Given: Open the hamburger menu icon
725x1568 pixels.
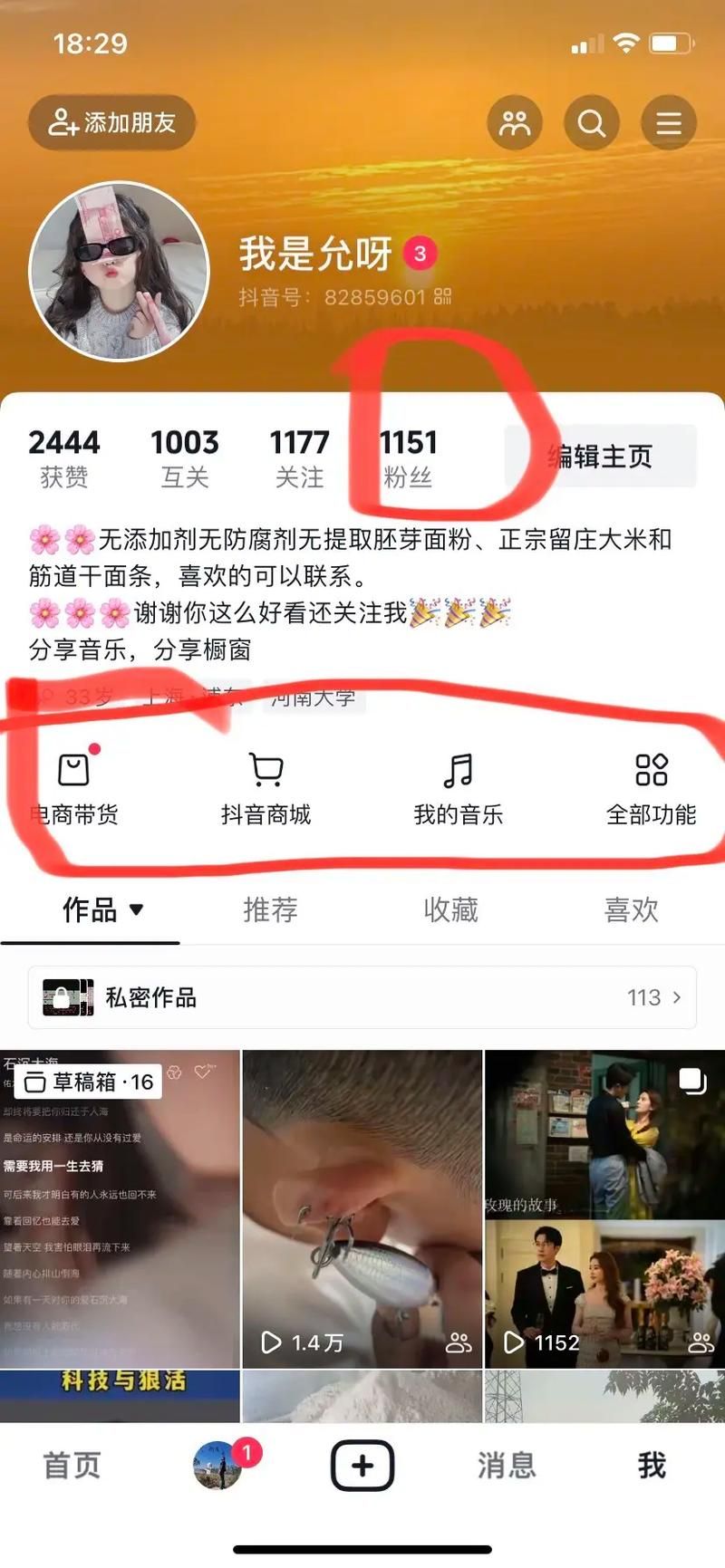Looking at the screenshot, I should click(669, 122).
